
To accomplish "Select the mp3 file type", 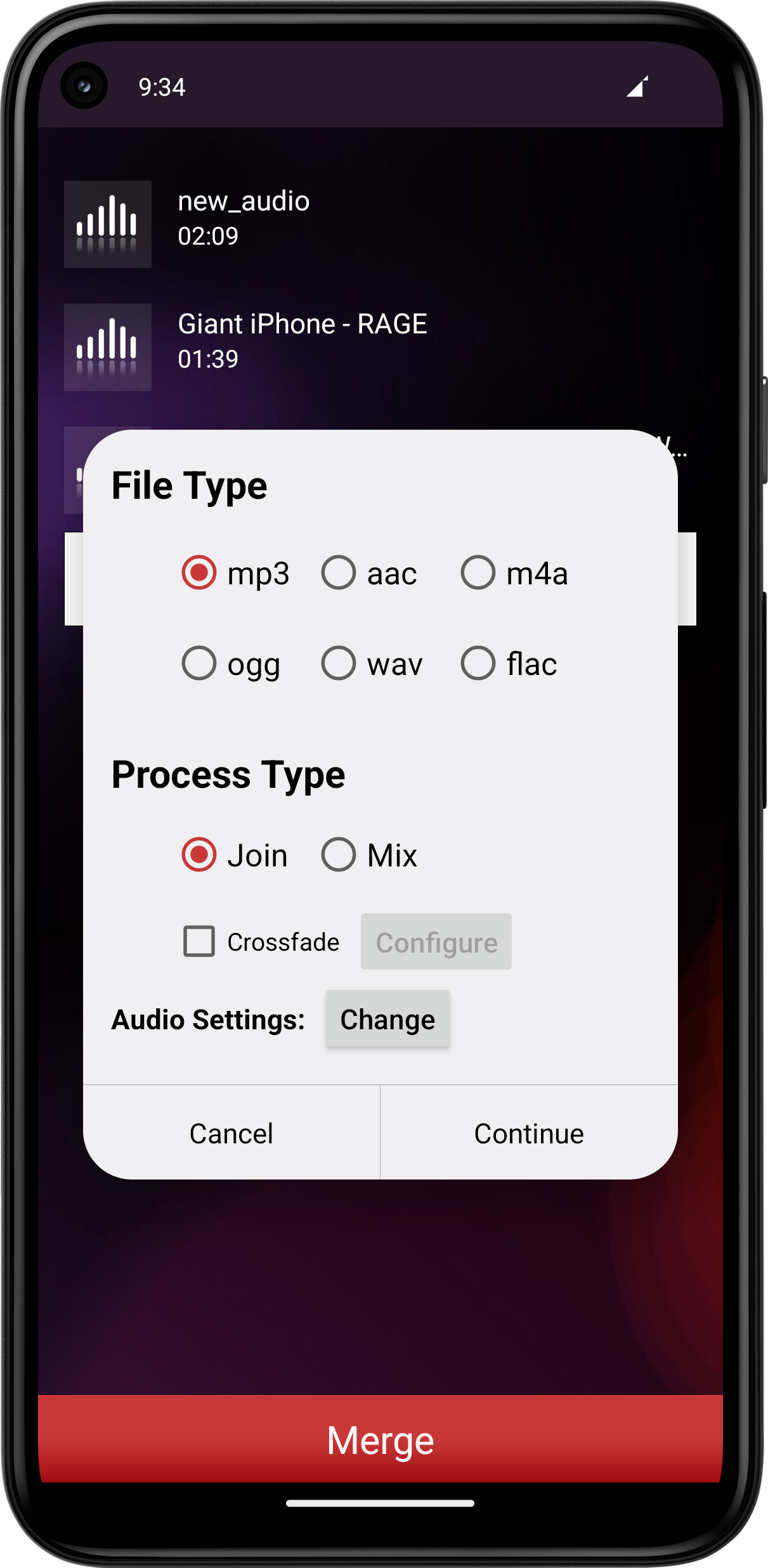I will [200, 573].
